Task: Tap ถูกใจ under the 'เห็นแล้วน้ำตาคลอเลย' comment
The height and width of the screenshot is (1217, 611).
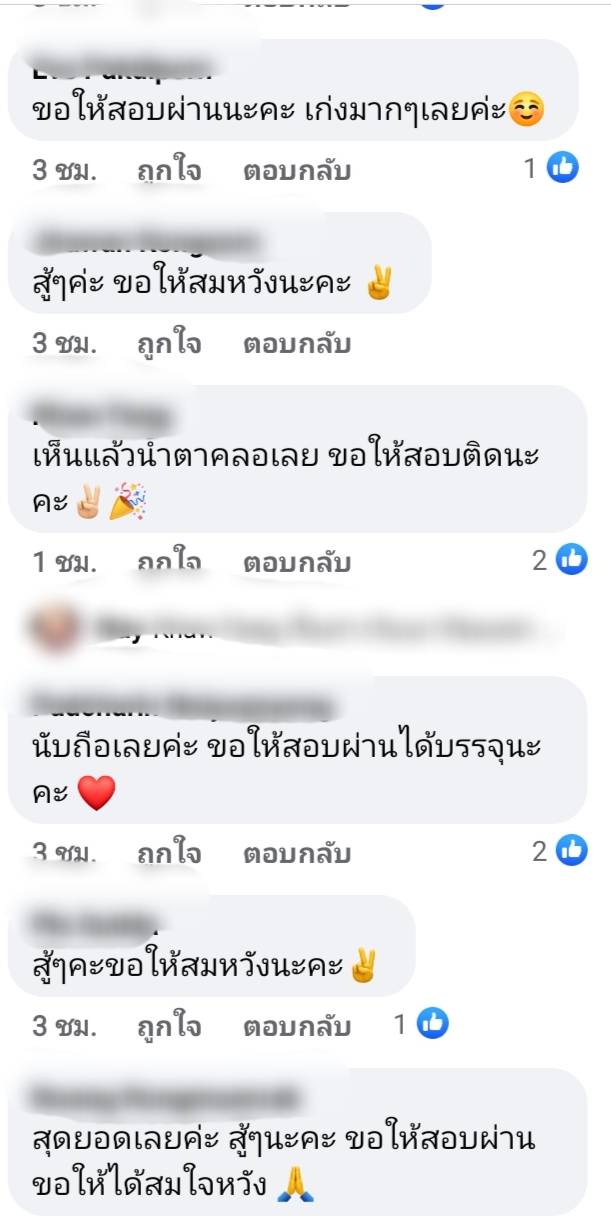Action: [x=169, y=562]
